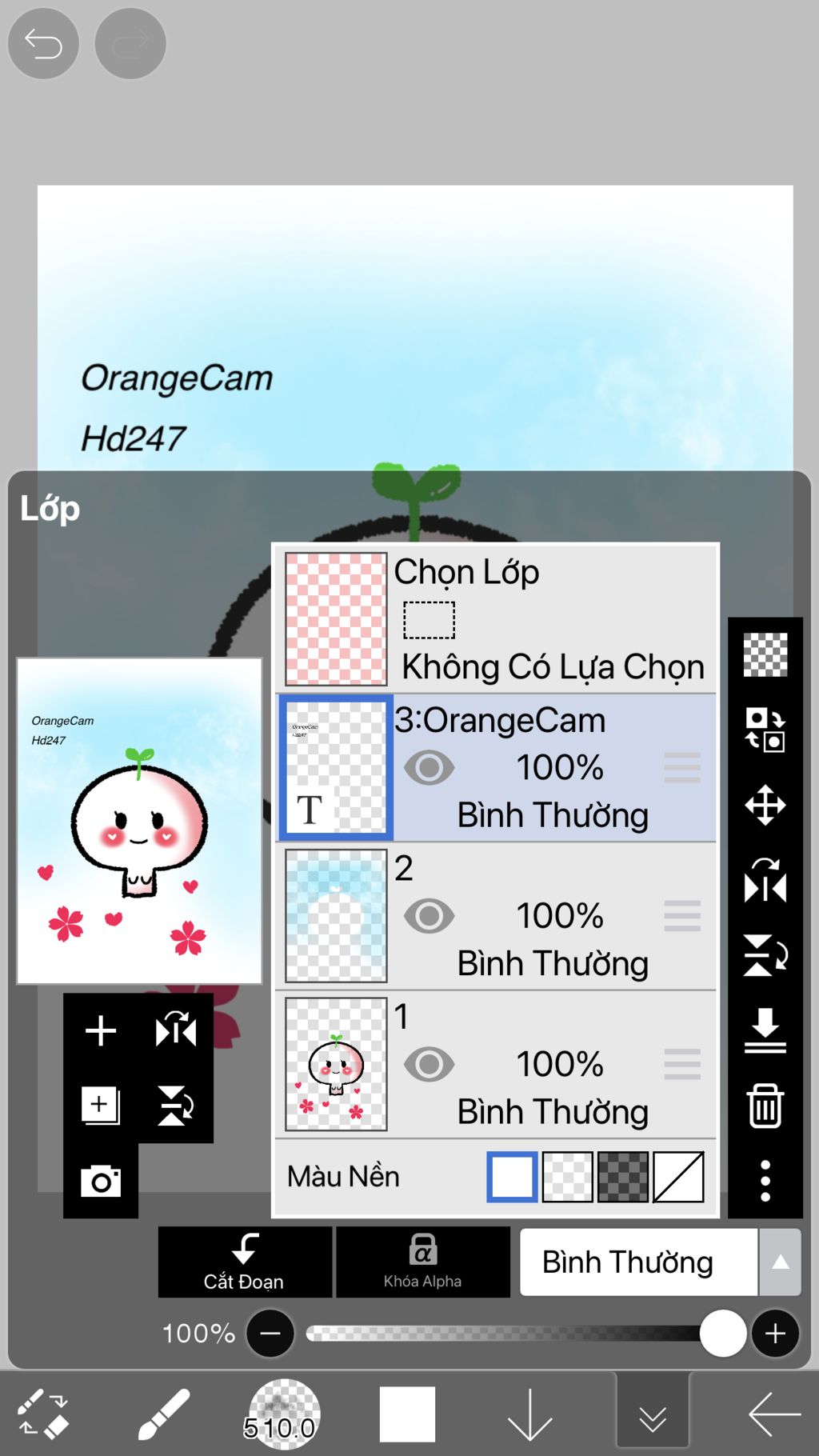Hide layer 3:OrangeCam with eye icon

(429, 767)
